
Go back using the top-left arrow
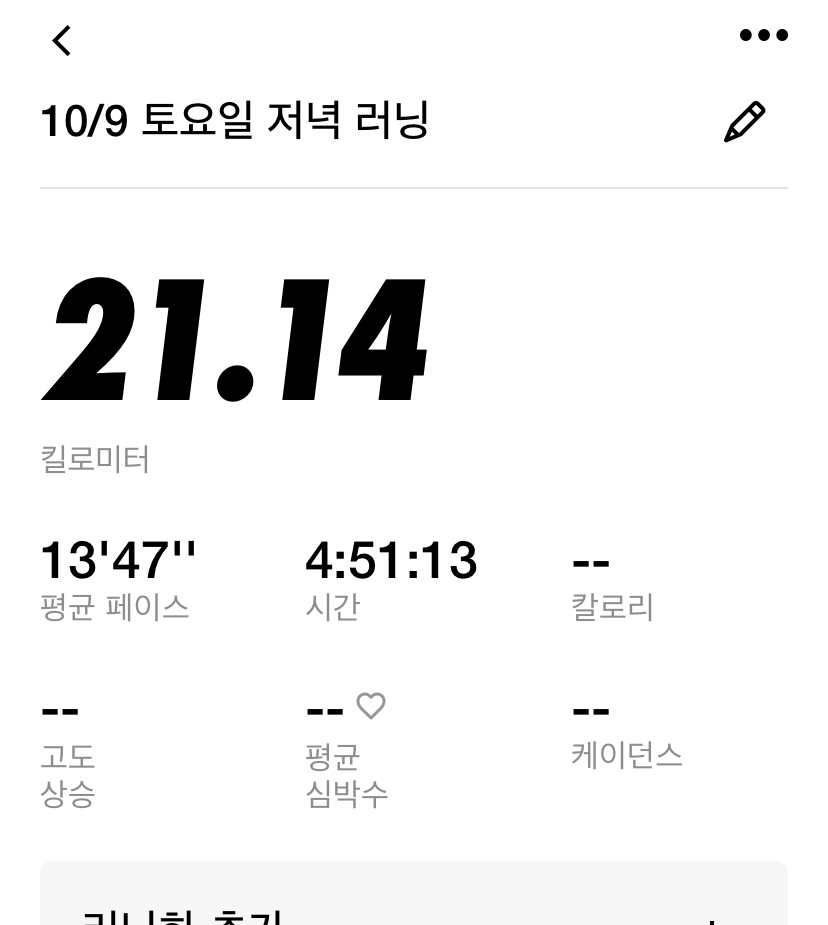coord(62,40)
